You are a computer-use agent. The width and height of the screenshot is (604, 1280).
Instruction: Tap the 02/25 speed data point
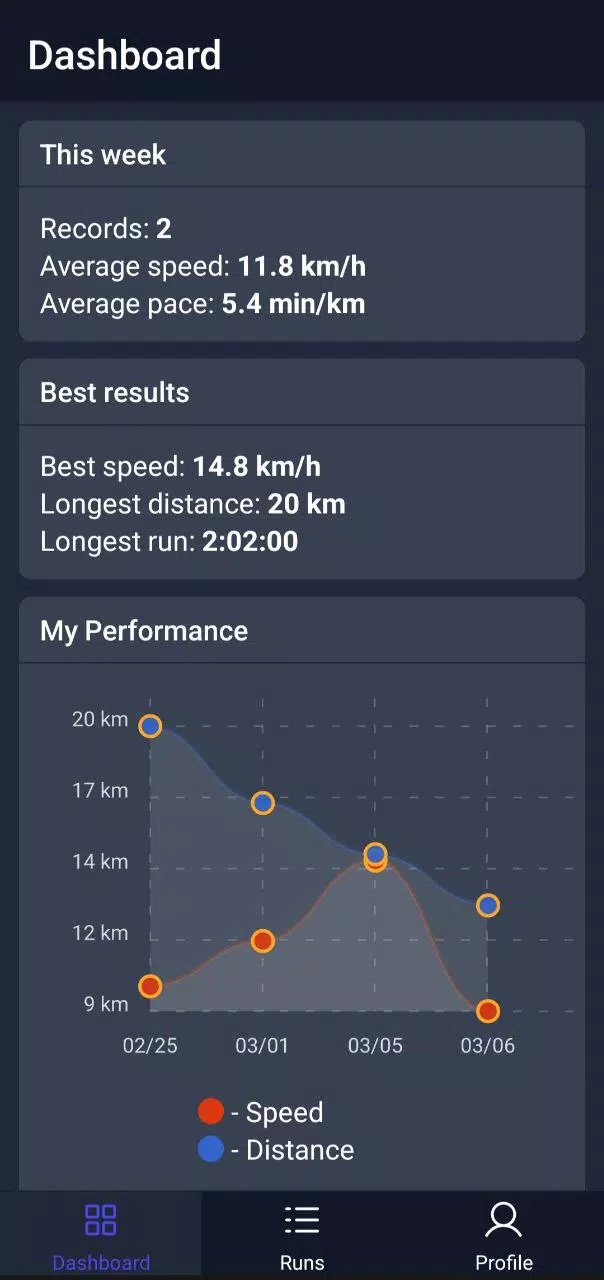click(x=150, y=987)
